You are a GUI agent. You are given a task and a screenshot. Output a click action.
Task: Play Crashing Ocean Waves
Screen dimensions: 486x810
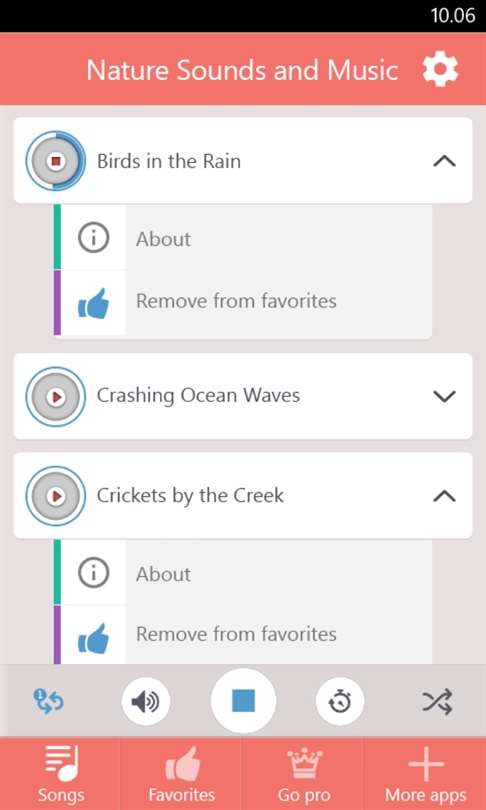tap(56, 397)
